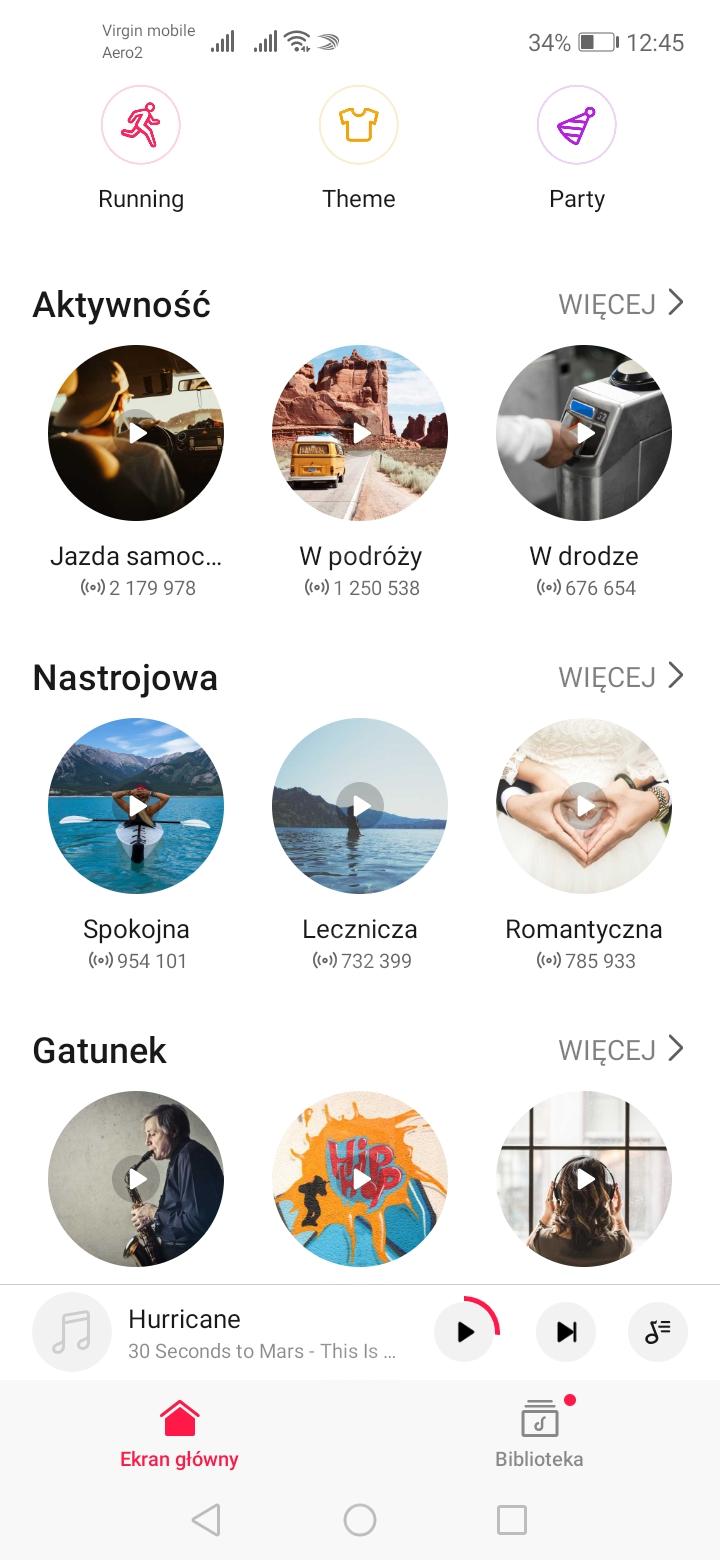Show more Nastrojowa stations
The image size is (720, 1560).
[620, 677]
